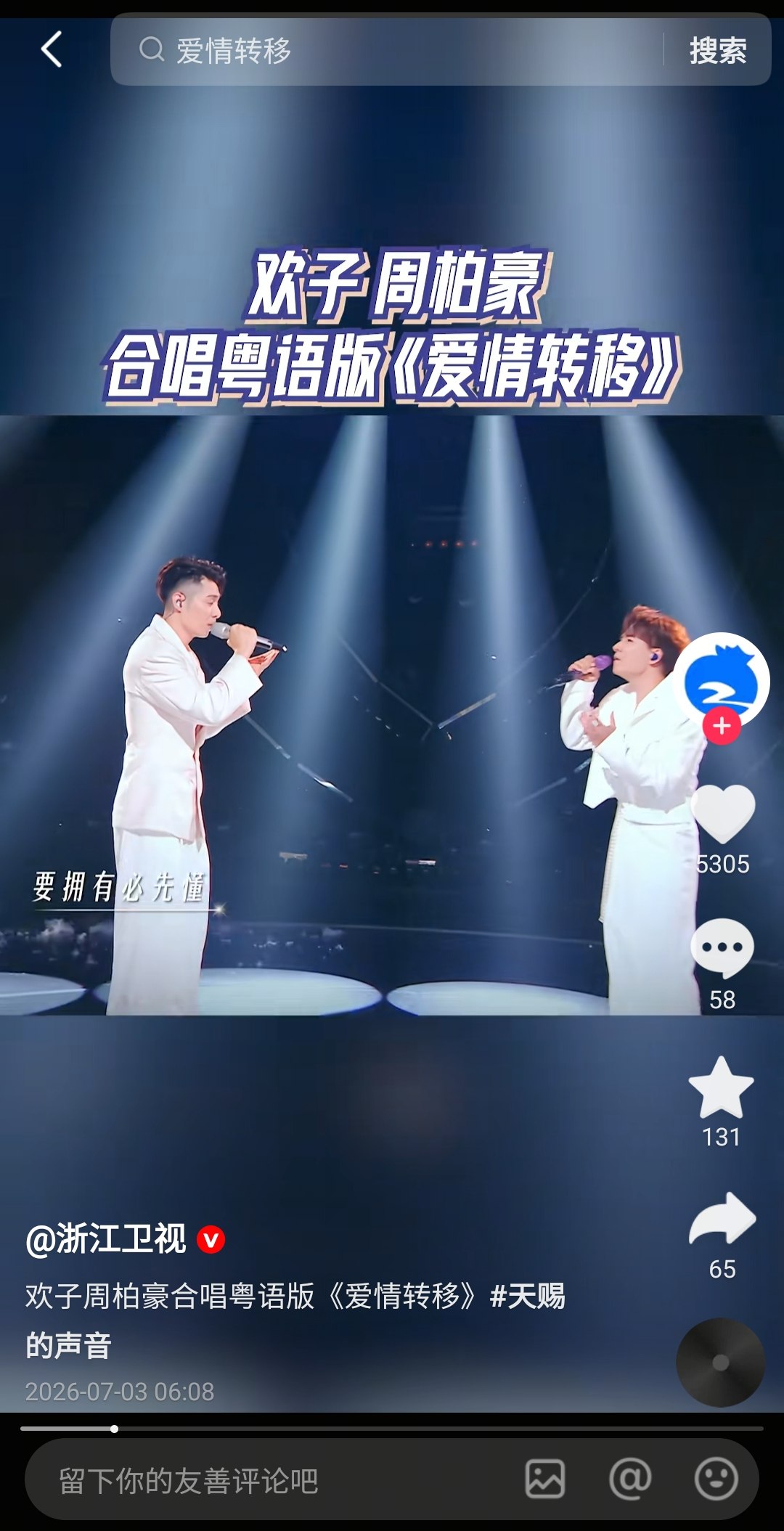The height and width of the screenshot is (1531, 784).
Task: Open the emoji picker icon
Action: point(716,1479)
